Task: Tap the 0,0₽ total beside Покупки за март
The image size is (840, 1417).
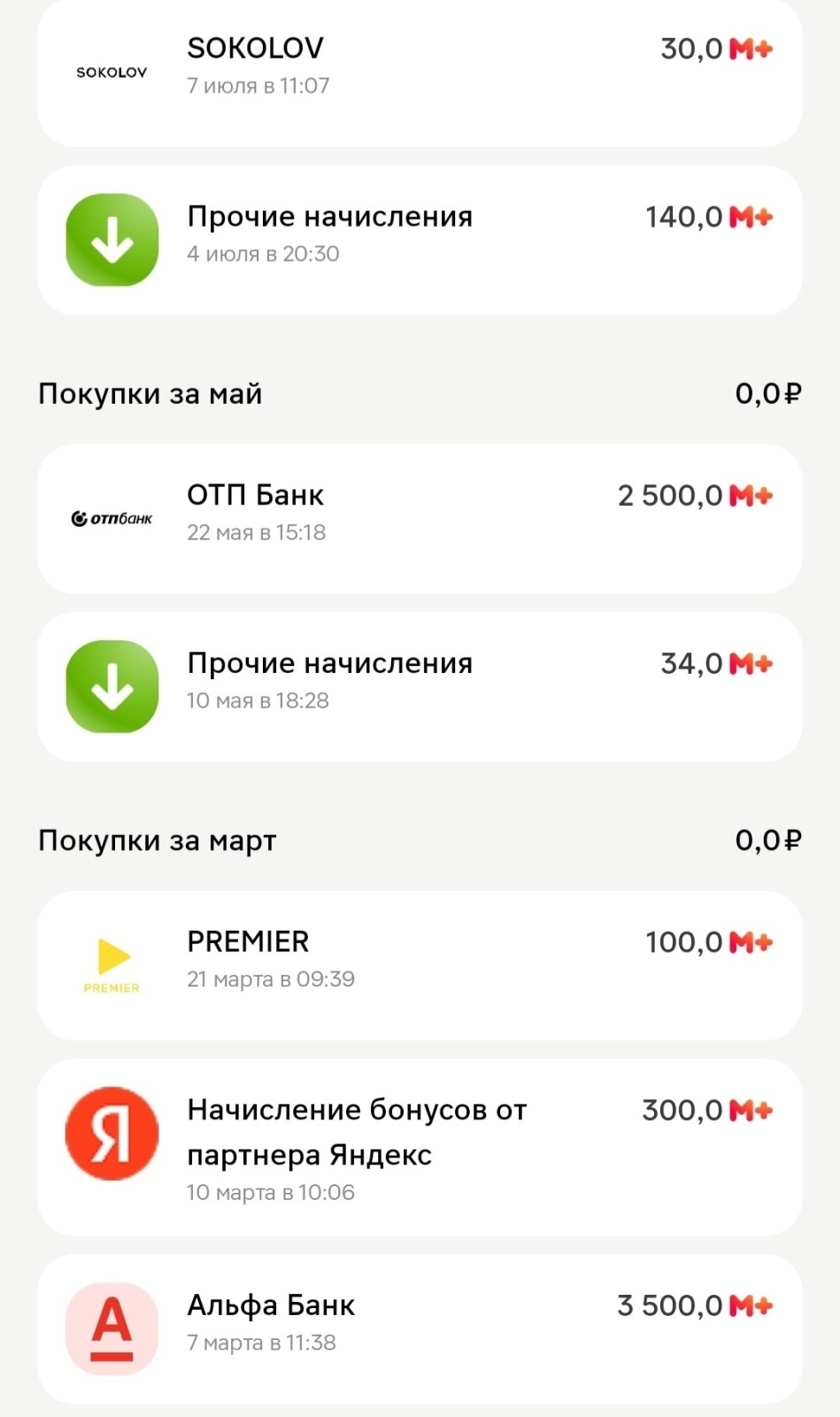Action: click(x=768, y=840)
